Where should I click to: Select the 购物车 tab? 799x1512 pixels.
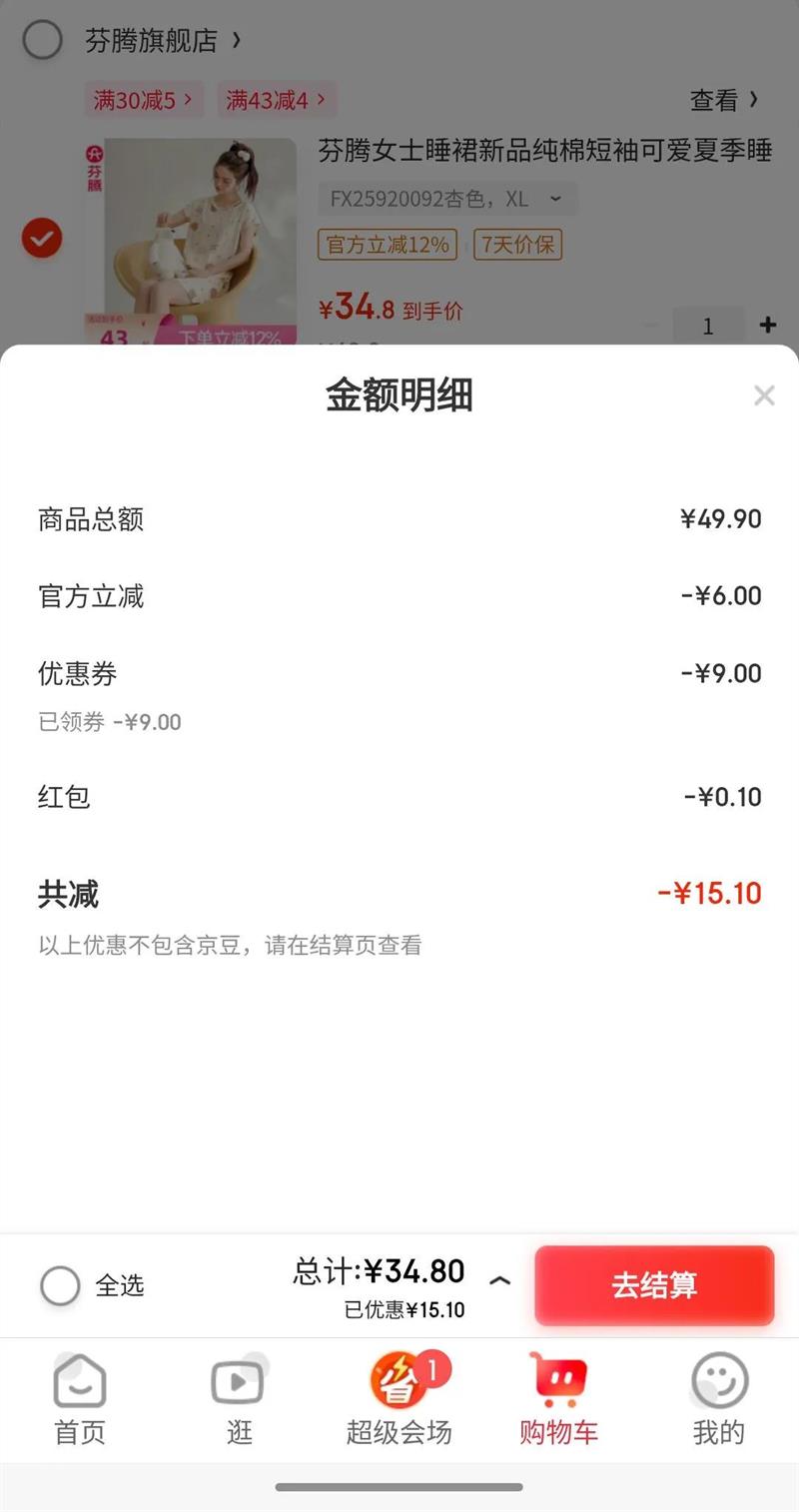pos(558,1400)
